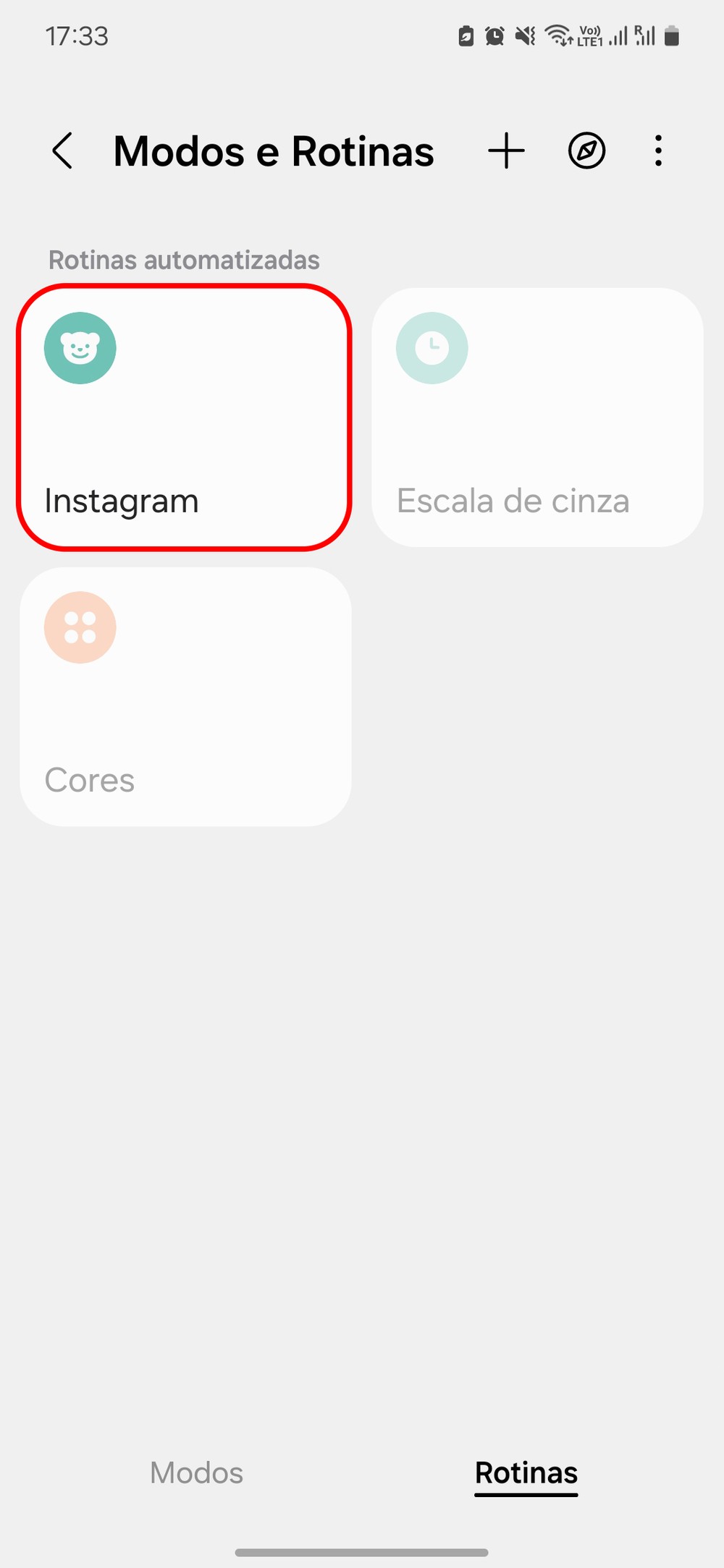The image size is (724, 1568).
Task: Select the Cores routine card
Action: [185, 696]
